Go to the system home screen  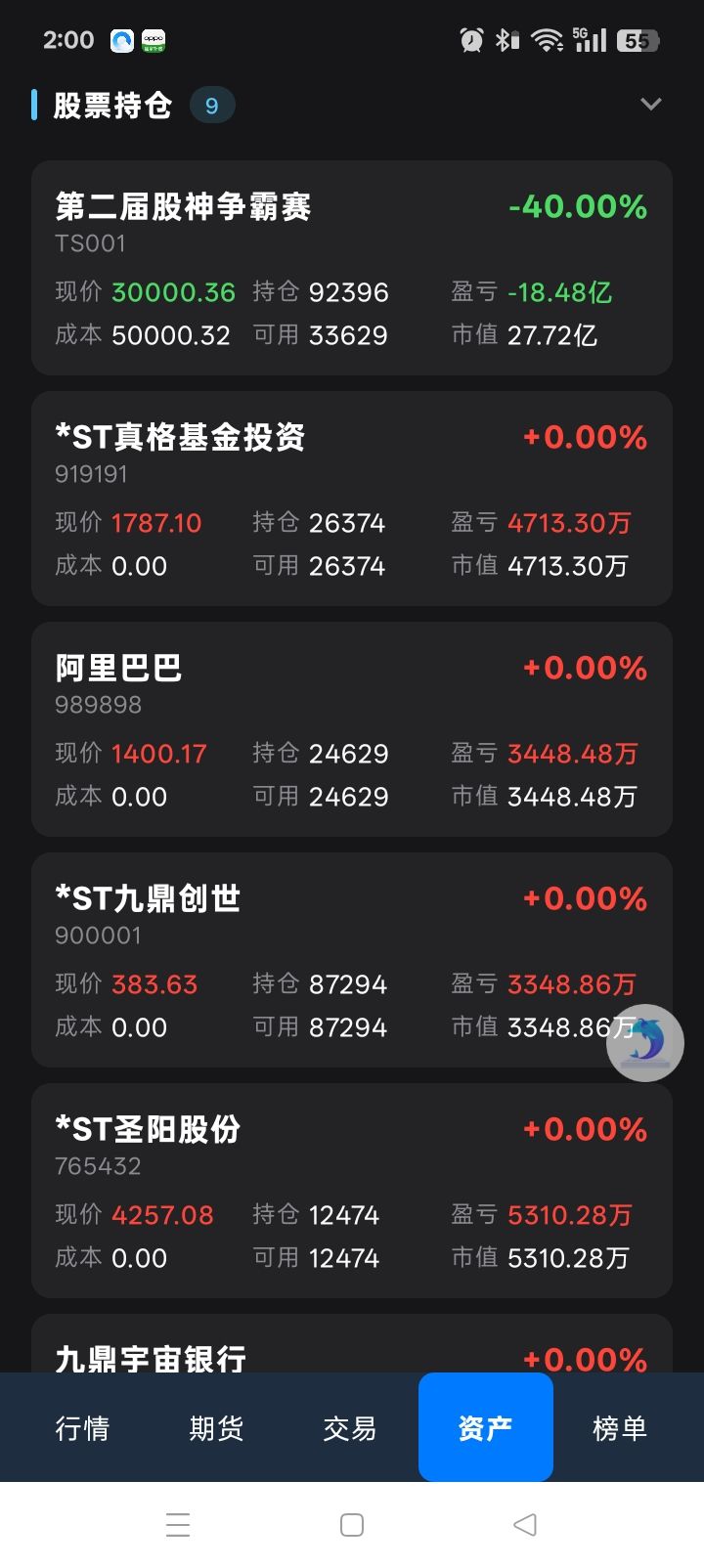point(352,1525)
